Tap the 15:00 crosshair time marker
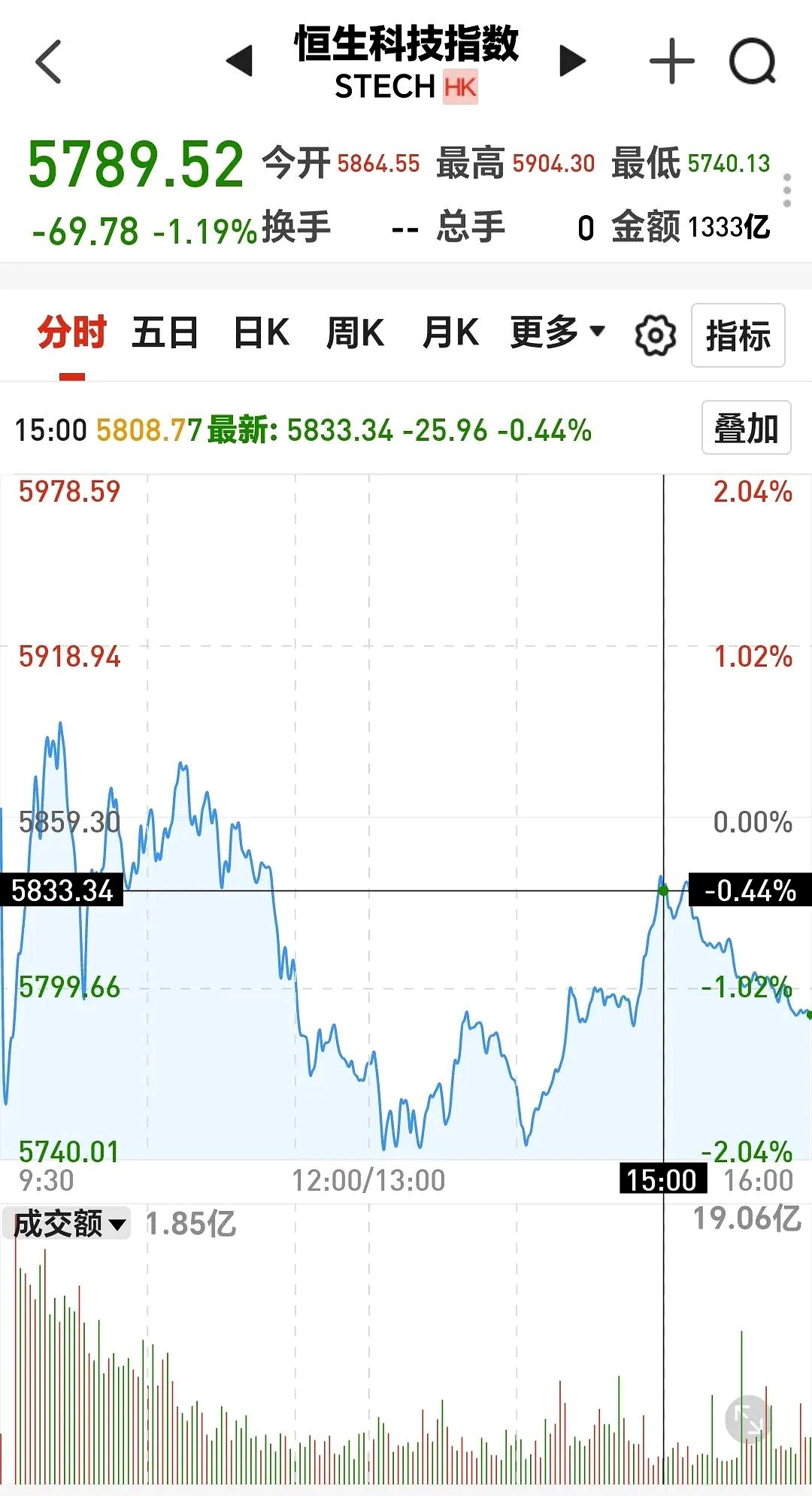The width and height of the screenshot is (812, 1496). tap(665, 1179)
